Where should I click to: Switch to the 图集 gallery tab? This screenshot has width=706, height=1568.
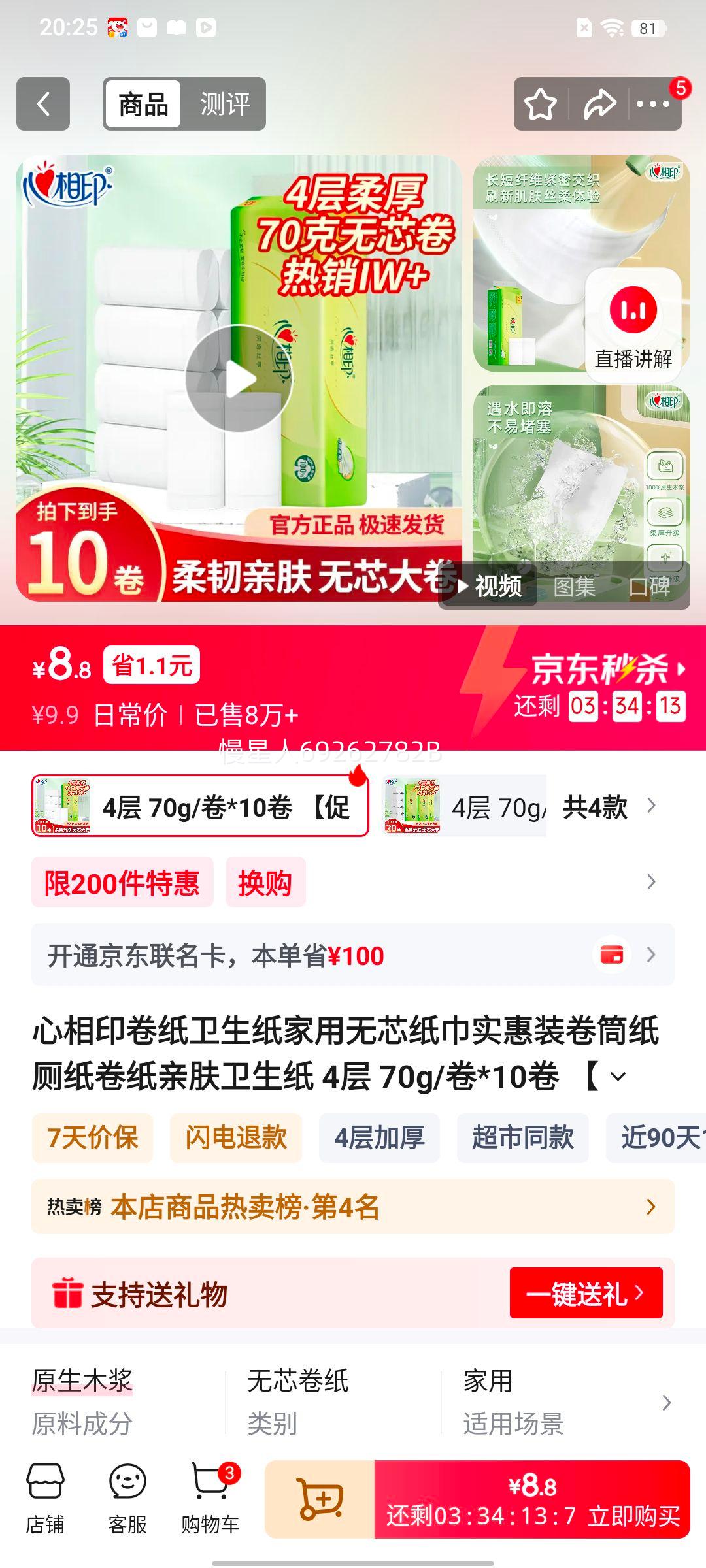[577, 587]
